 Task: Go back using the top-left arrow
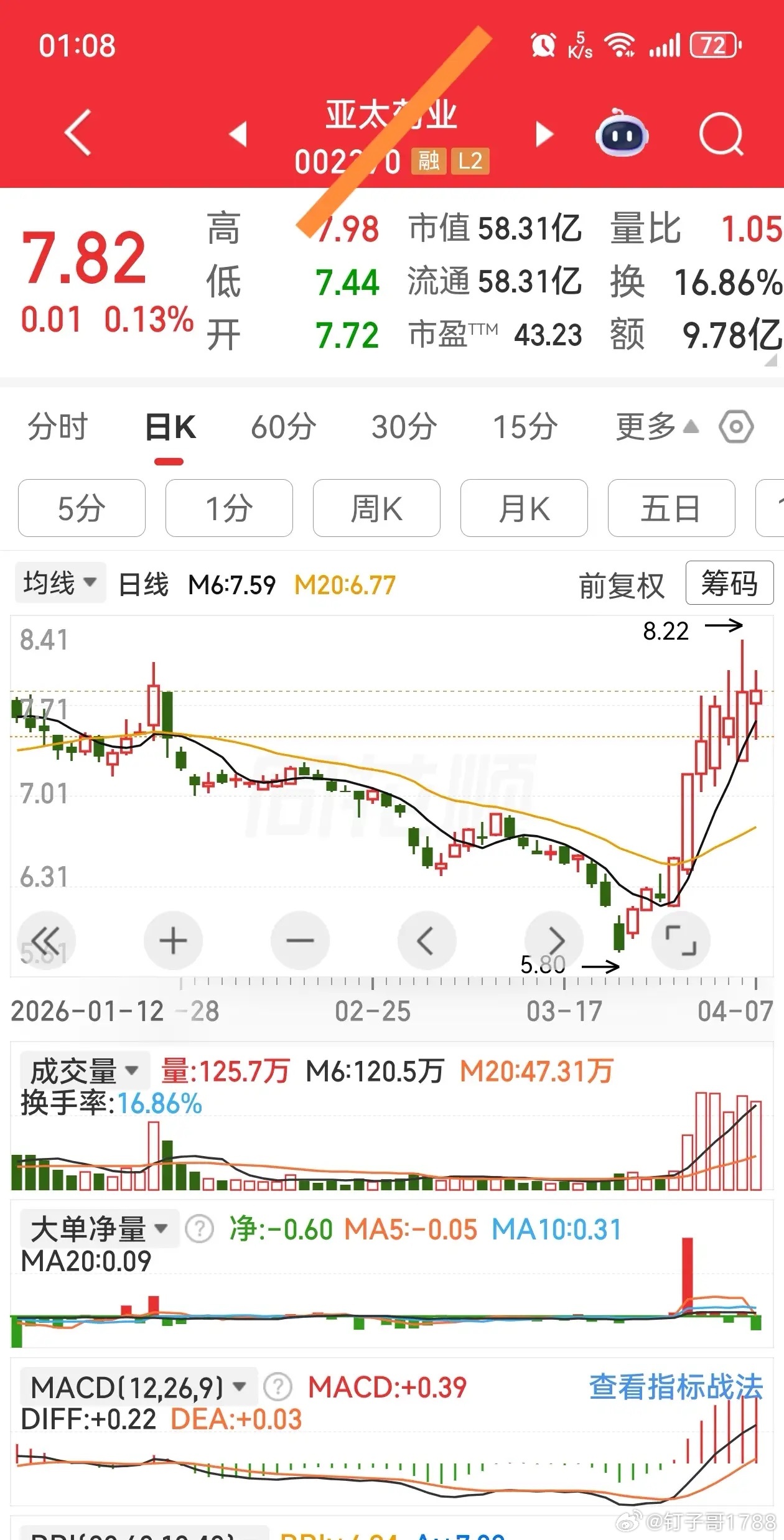point(78,133)
